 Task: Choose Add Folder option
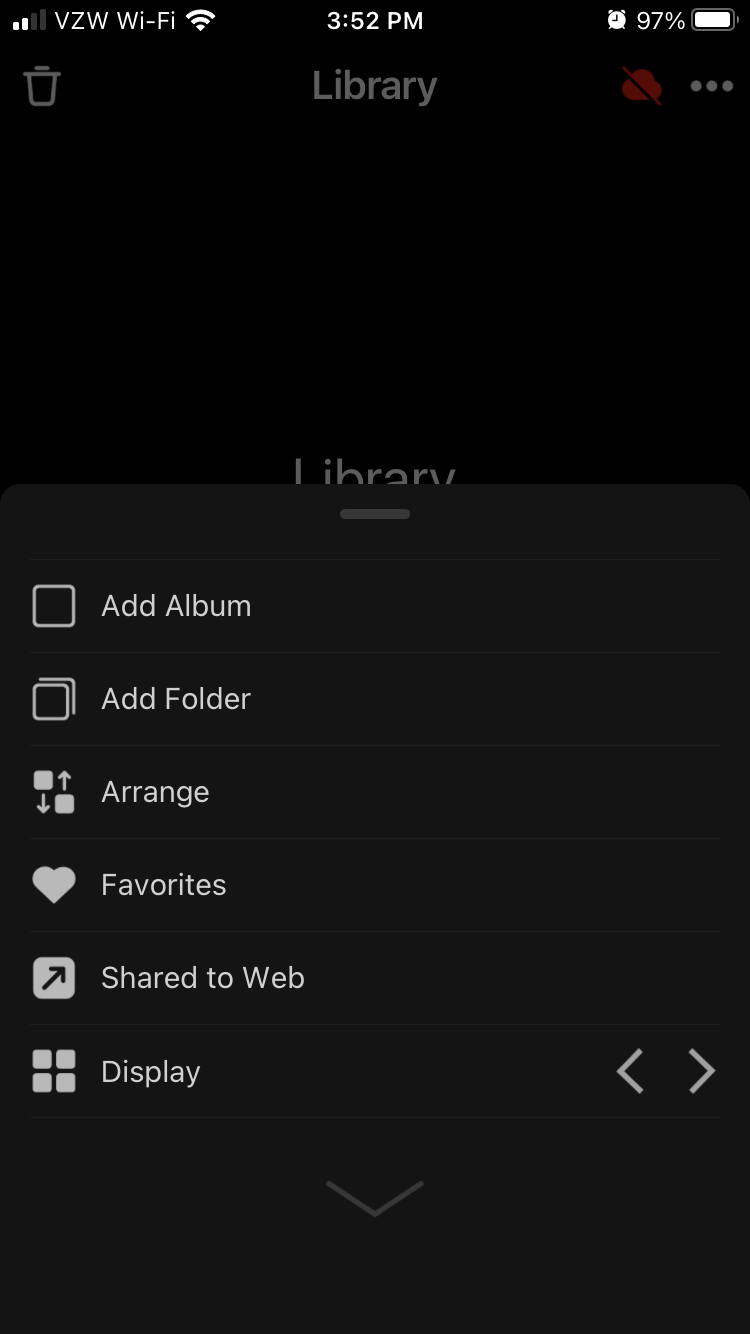pyautogui.click(x=375, y=699)
